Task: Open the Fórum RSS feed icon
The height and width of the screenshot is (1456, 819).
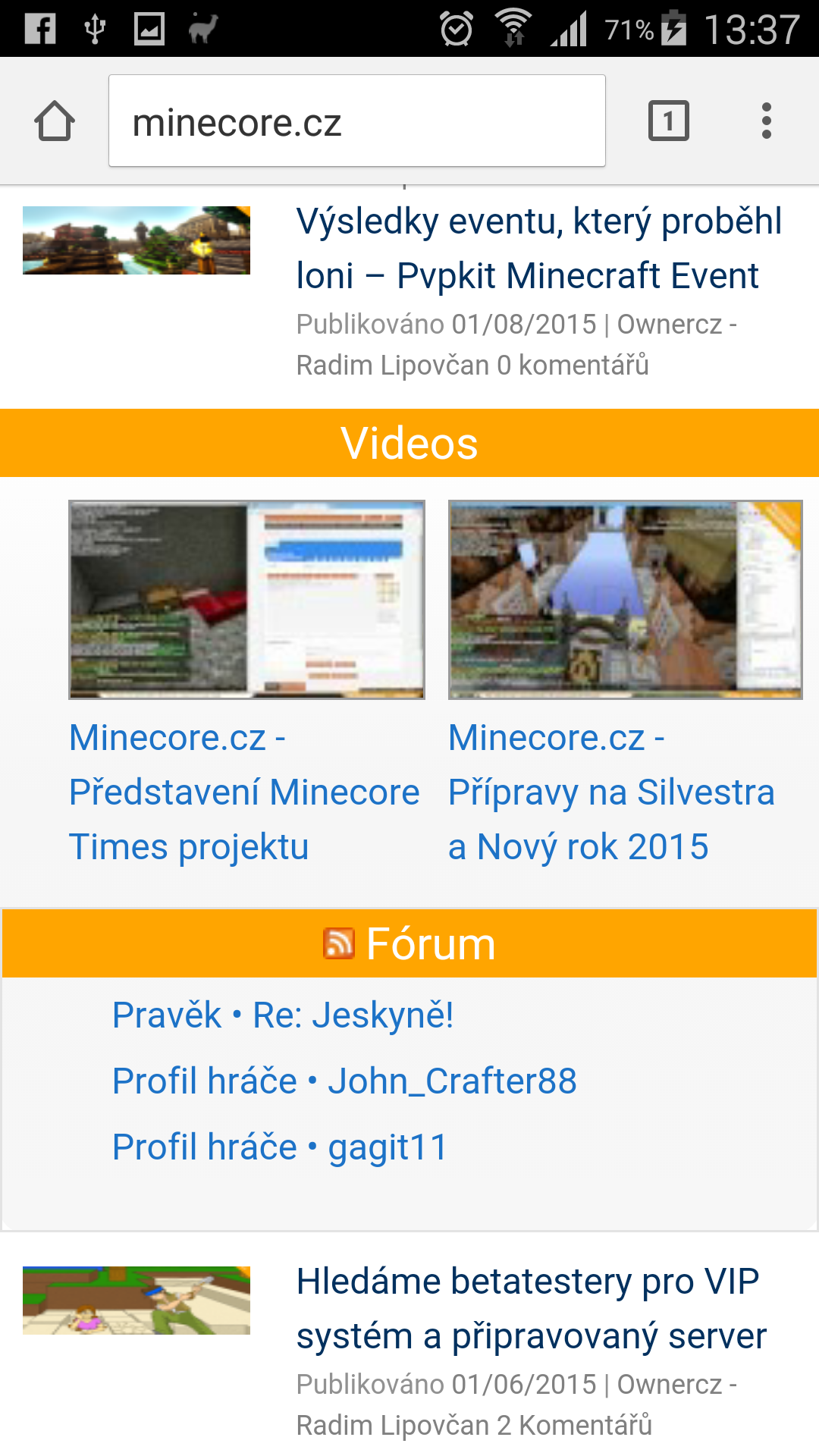Action: [338, 944]
